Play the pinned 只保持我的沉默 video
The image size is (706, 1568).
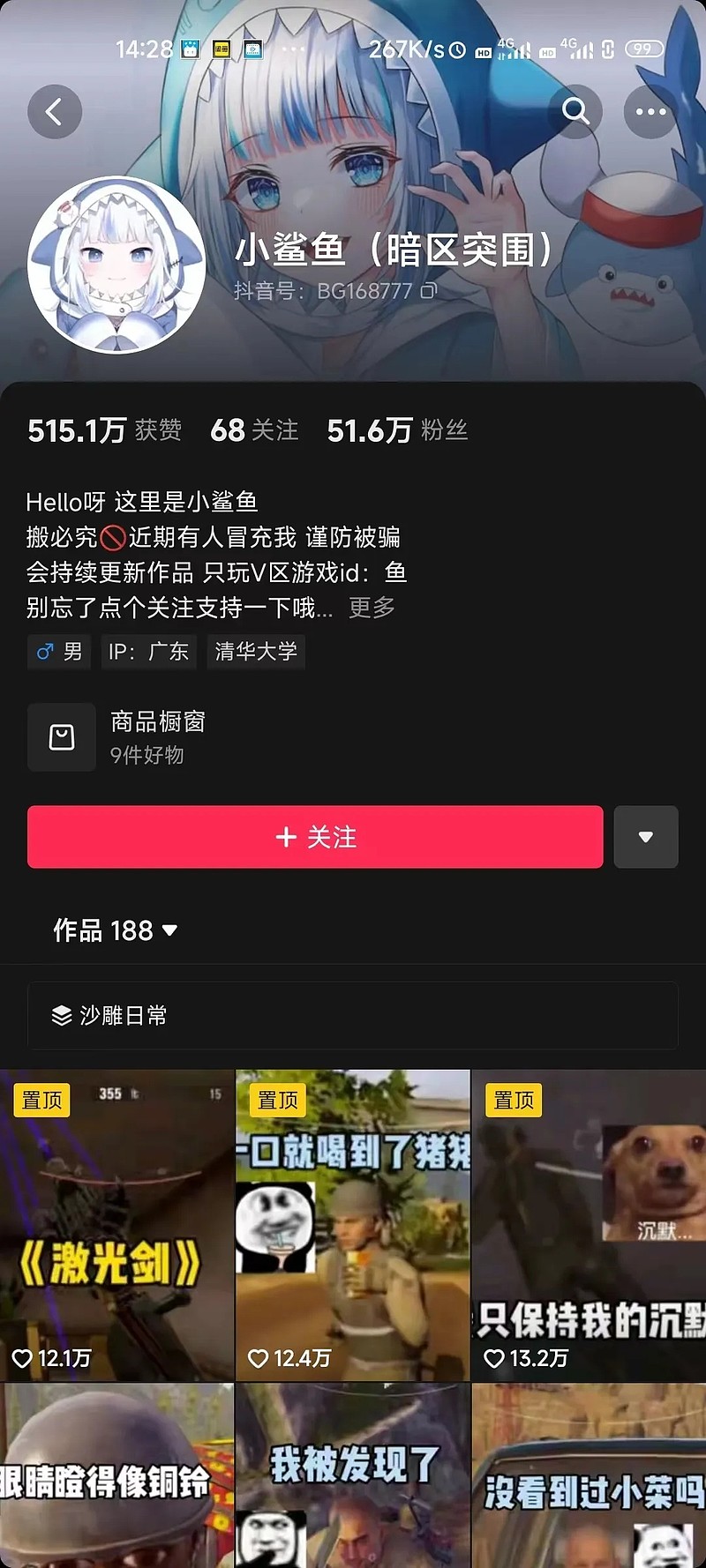[x=590, y=1225]
